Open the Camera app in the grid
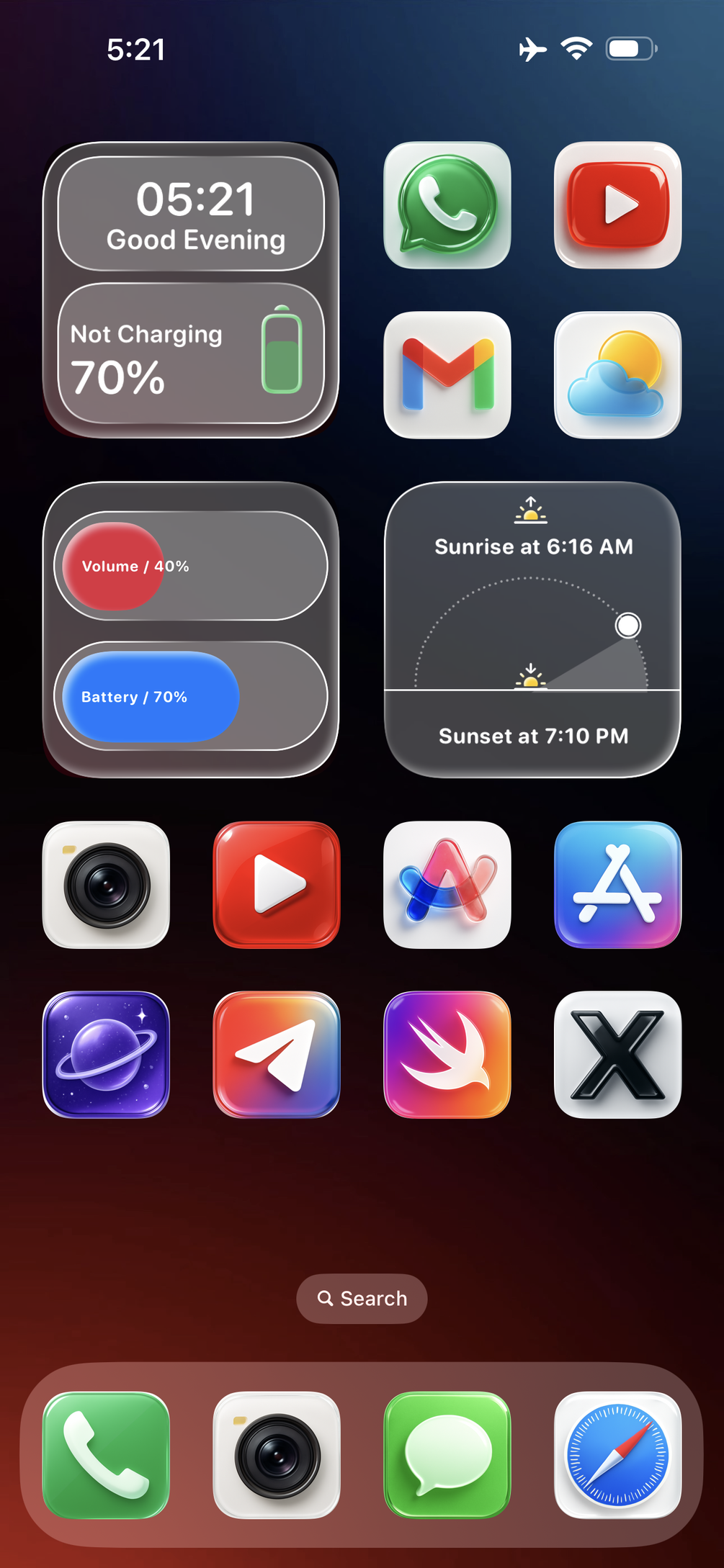 pyautogui.click(x=107, y=885)
